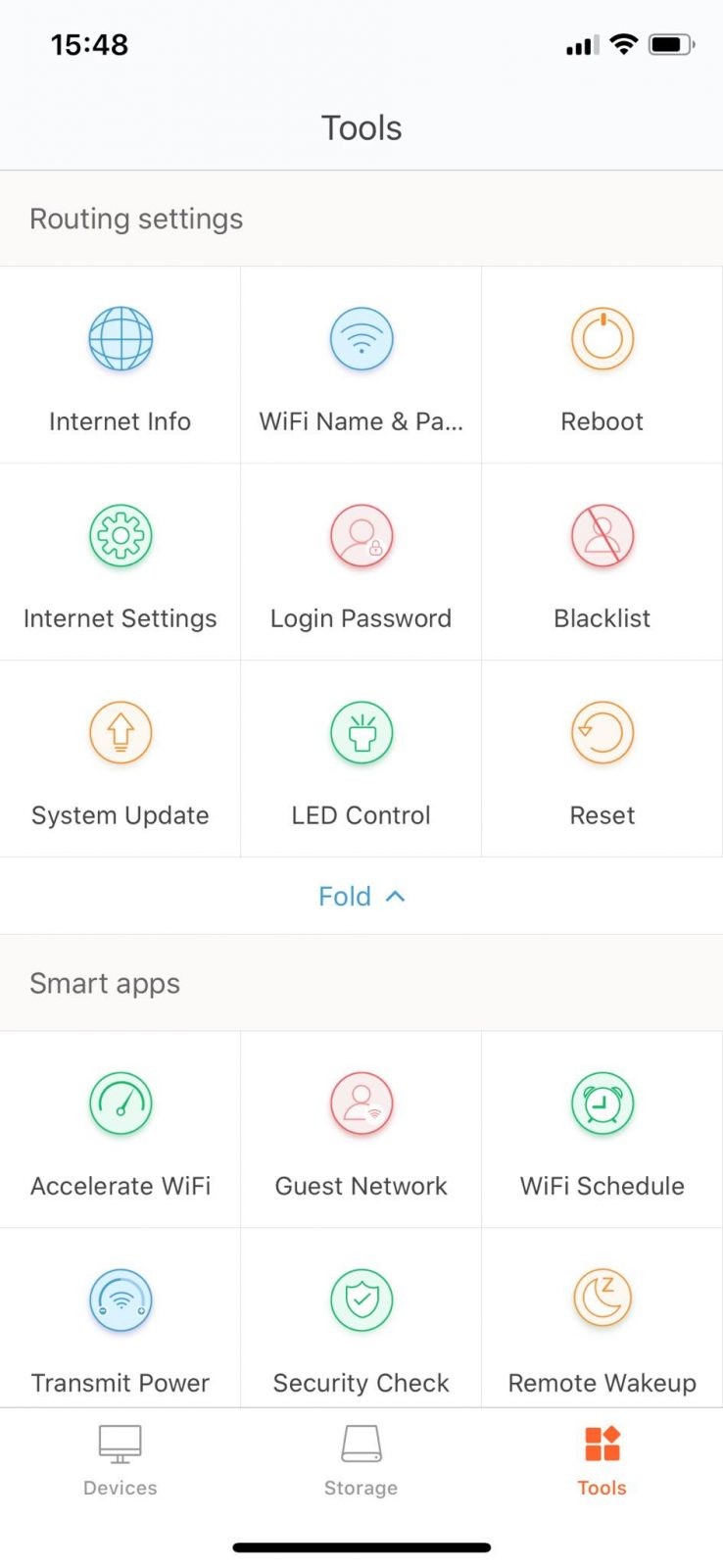Open Remote Wakeup

click(x=602, y=1318)
